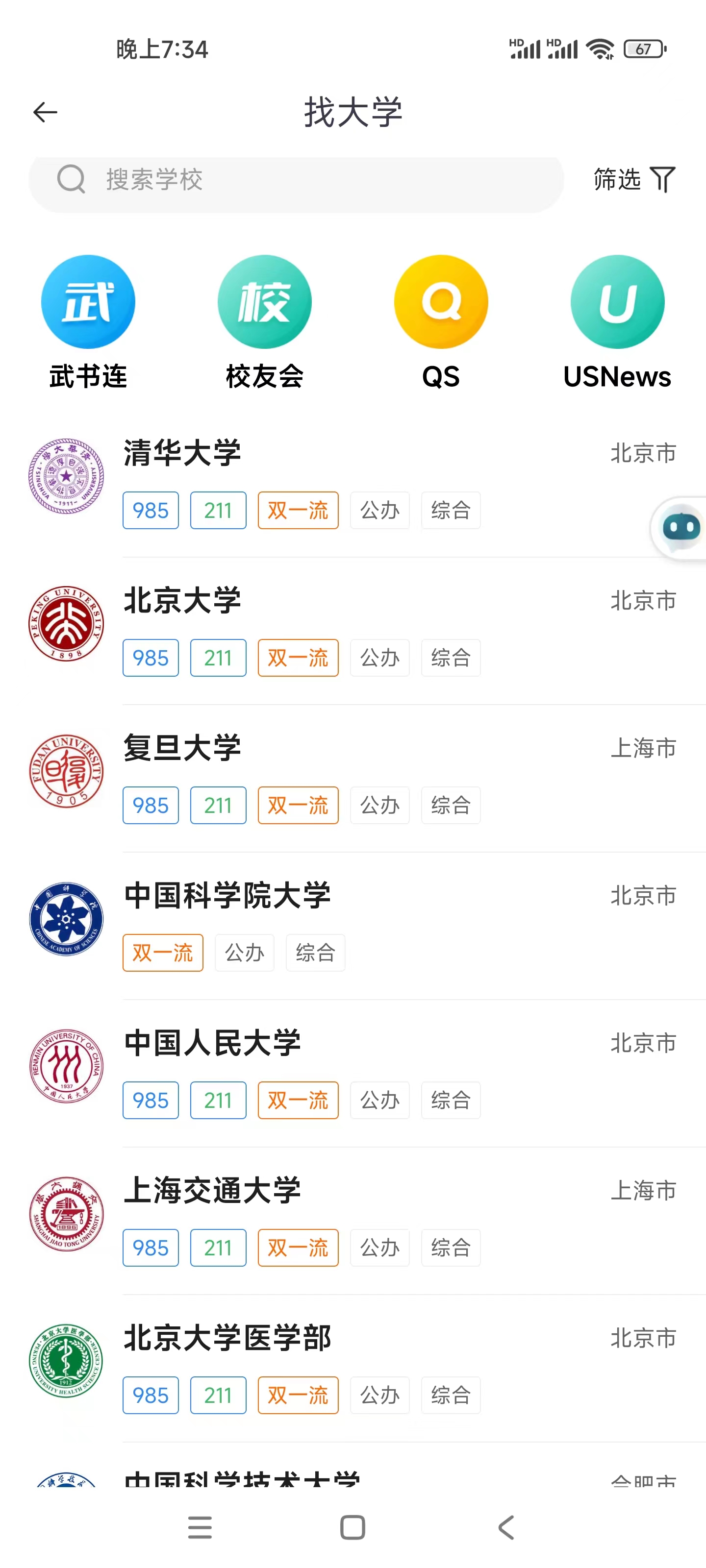Open the 校友会 ranking

(x=264, y=322)
